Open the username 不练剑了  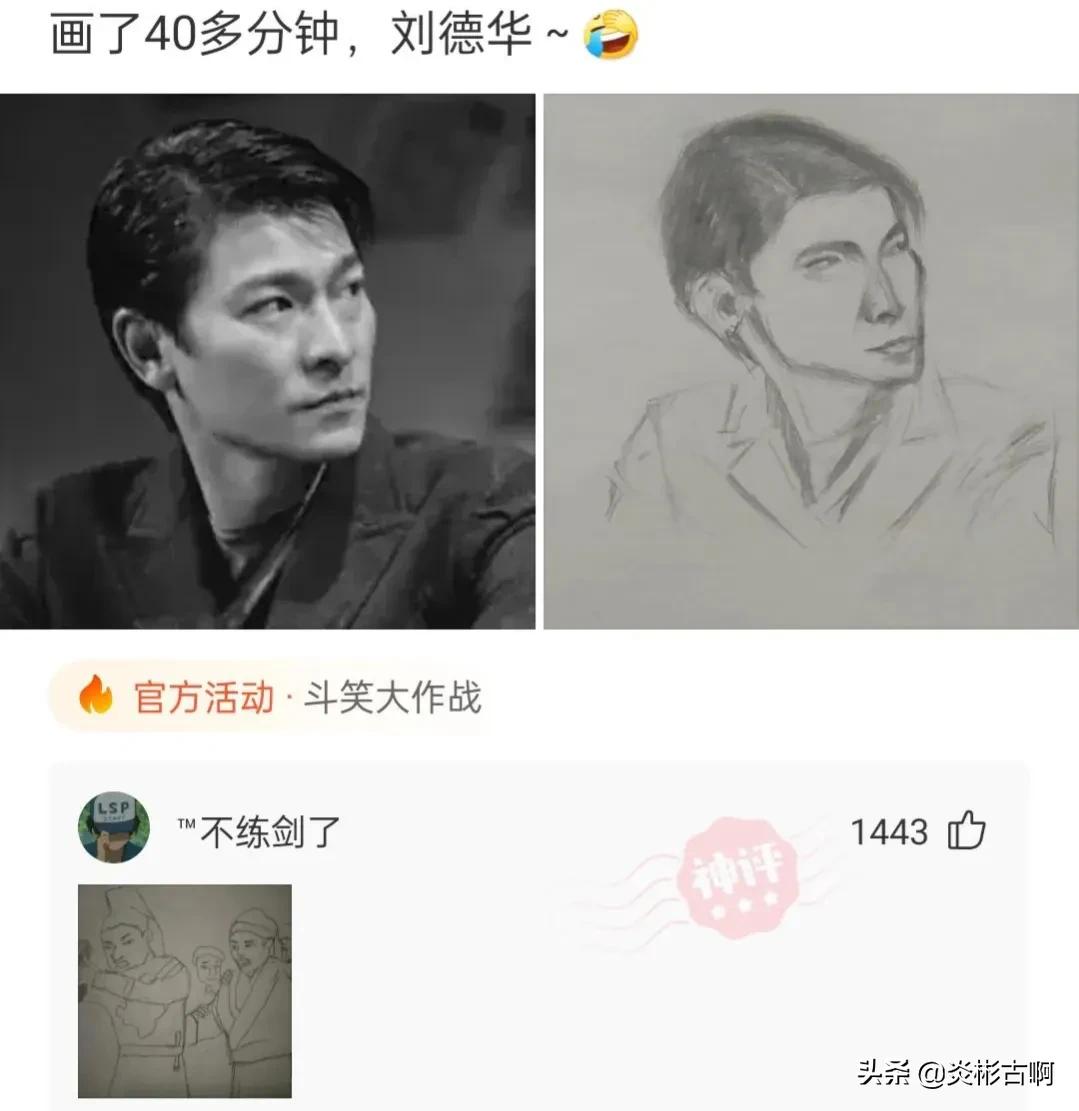[260, 831]
